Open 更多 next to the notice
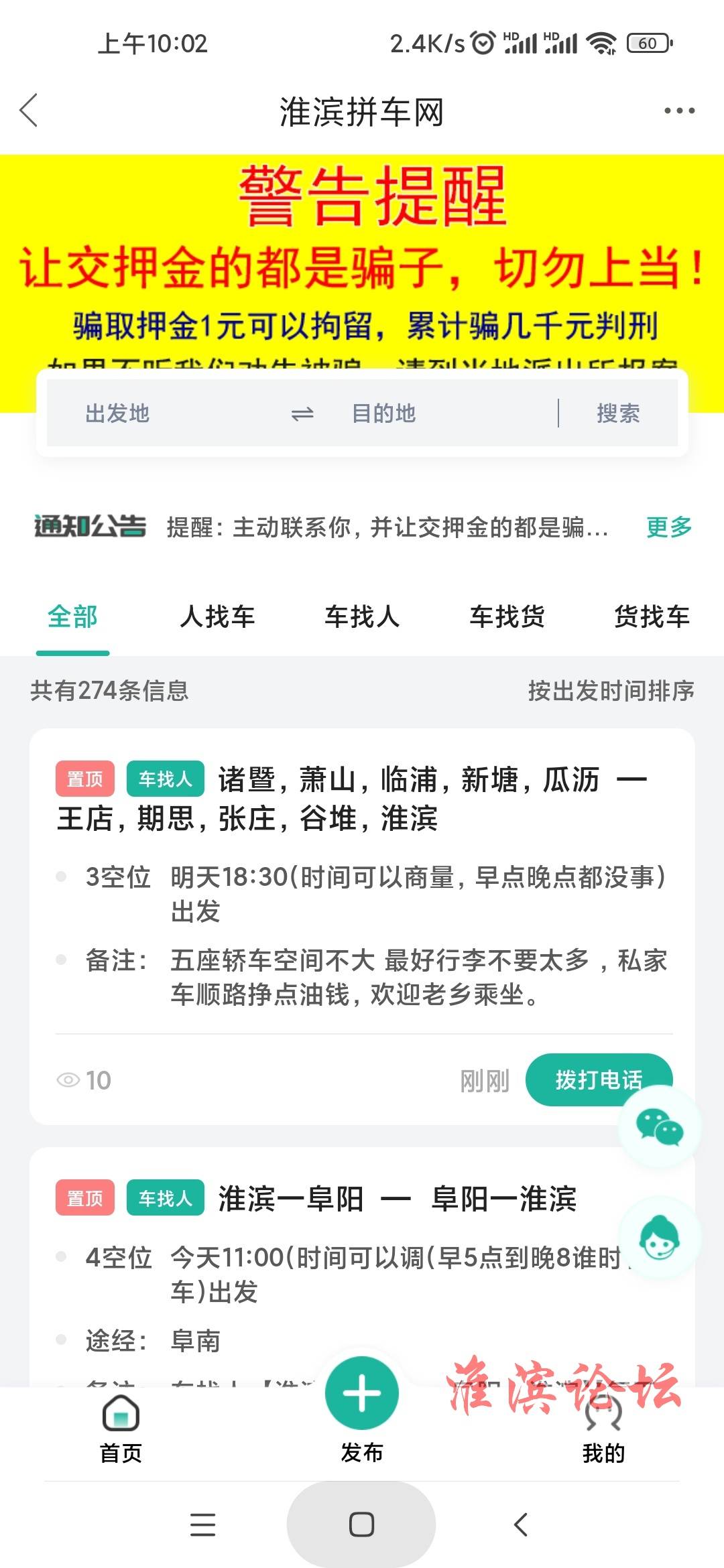The image size is (724, 1568). point(669,527)
